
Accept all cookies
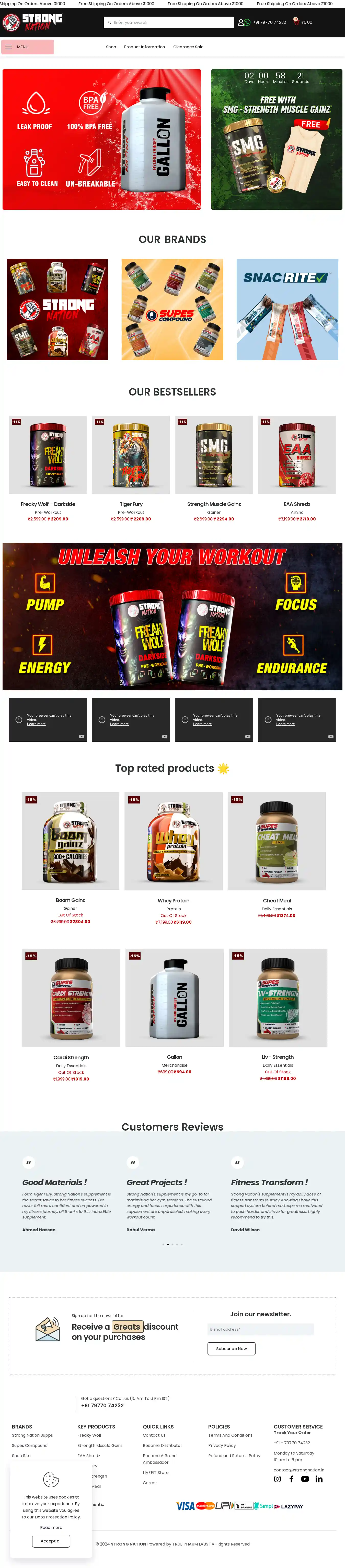(x=51, y=1541)
